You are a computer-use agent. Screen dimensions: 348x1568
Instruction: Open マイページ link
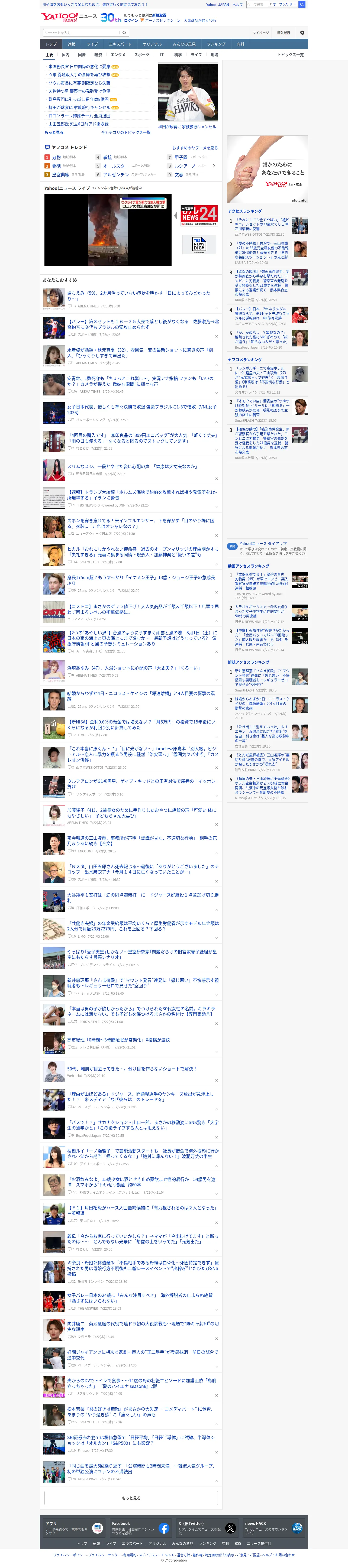(x=260, y=32)
